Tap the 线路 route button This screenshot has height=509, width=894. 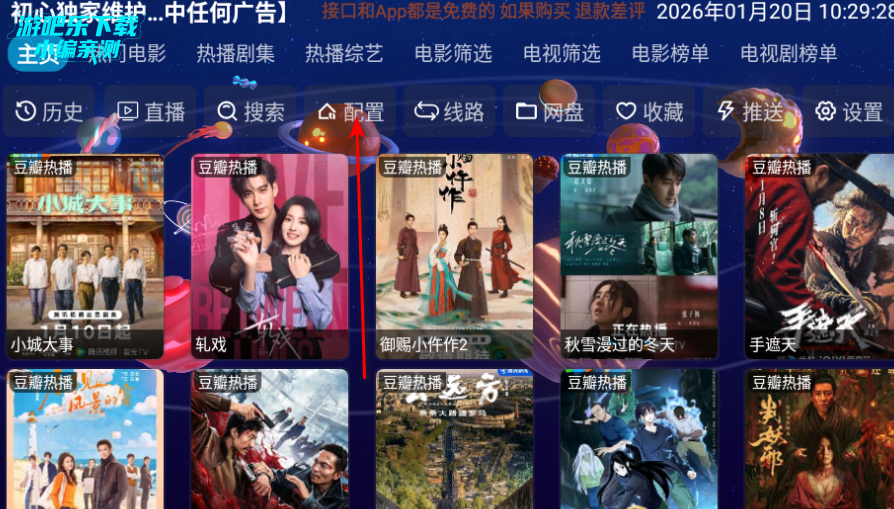click(450, 112)
